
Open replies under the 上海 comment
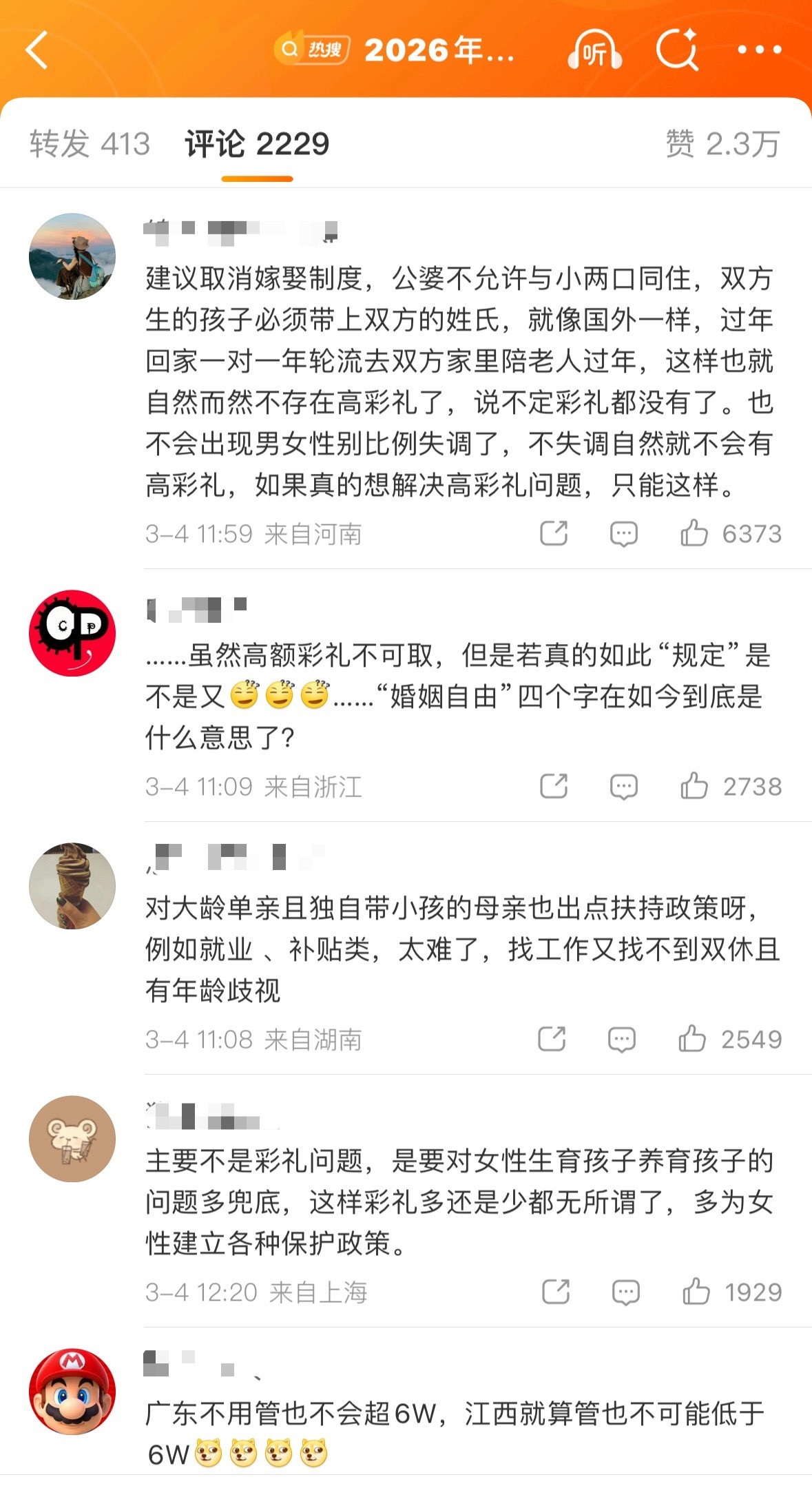click(622, 1292)
